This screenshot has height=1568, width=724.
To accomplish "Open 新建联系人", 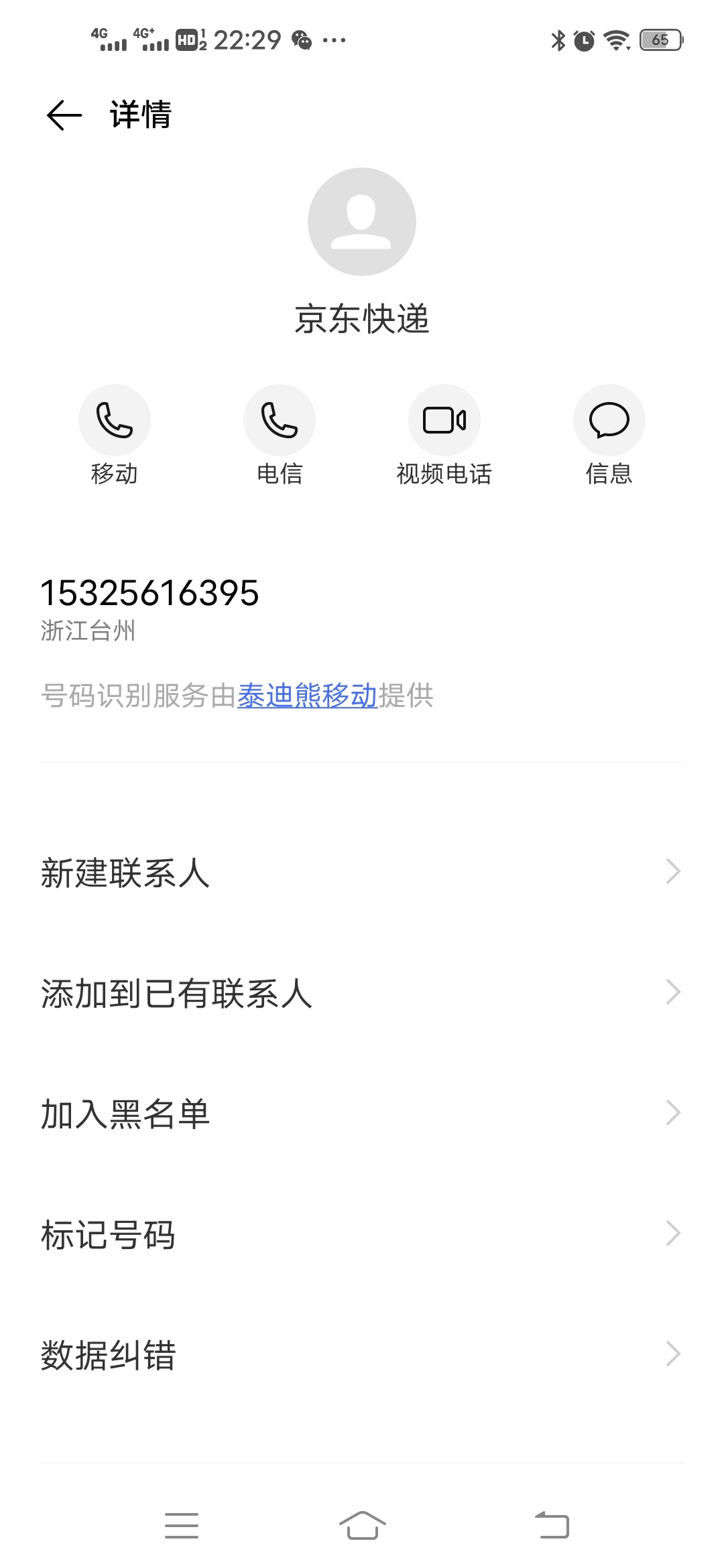I will (362, 872).
